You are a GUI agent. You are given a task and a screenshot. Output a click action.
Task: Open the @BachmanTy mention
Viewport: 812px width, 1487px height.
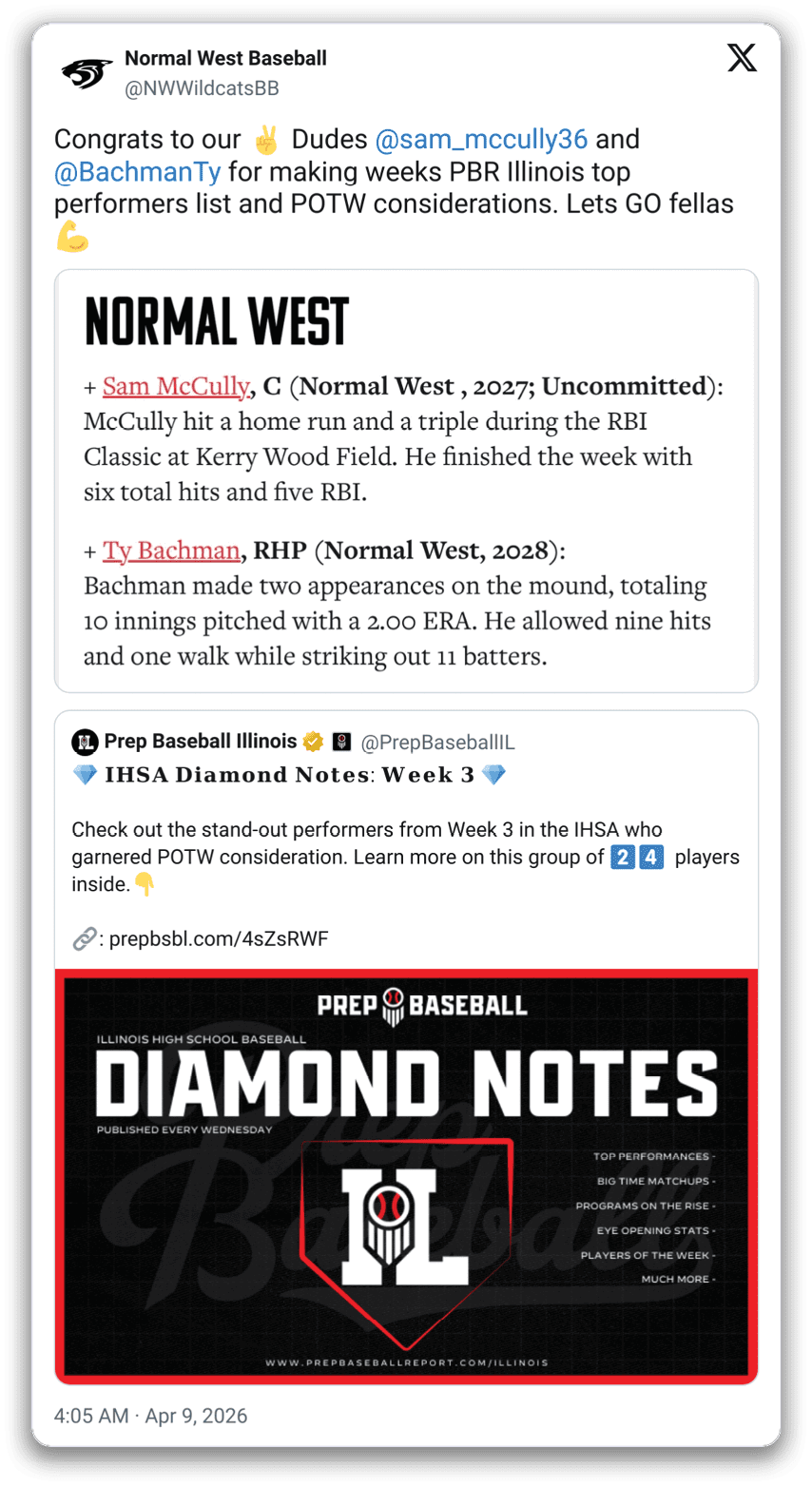click(x=138, y=172)
